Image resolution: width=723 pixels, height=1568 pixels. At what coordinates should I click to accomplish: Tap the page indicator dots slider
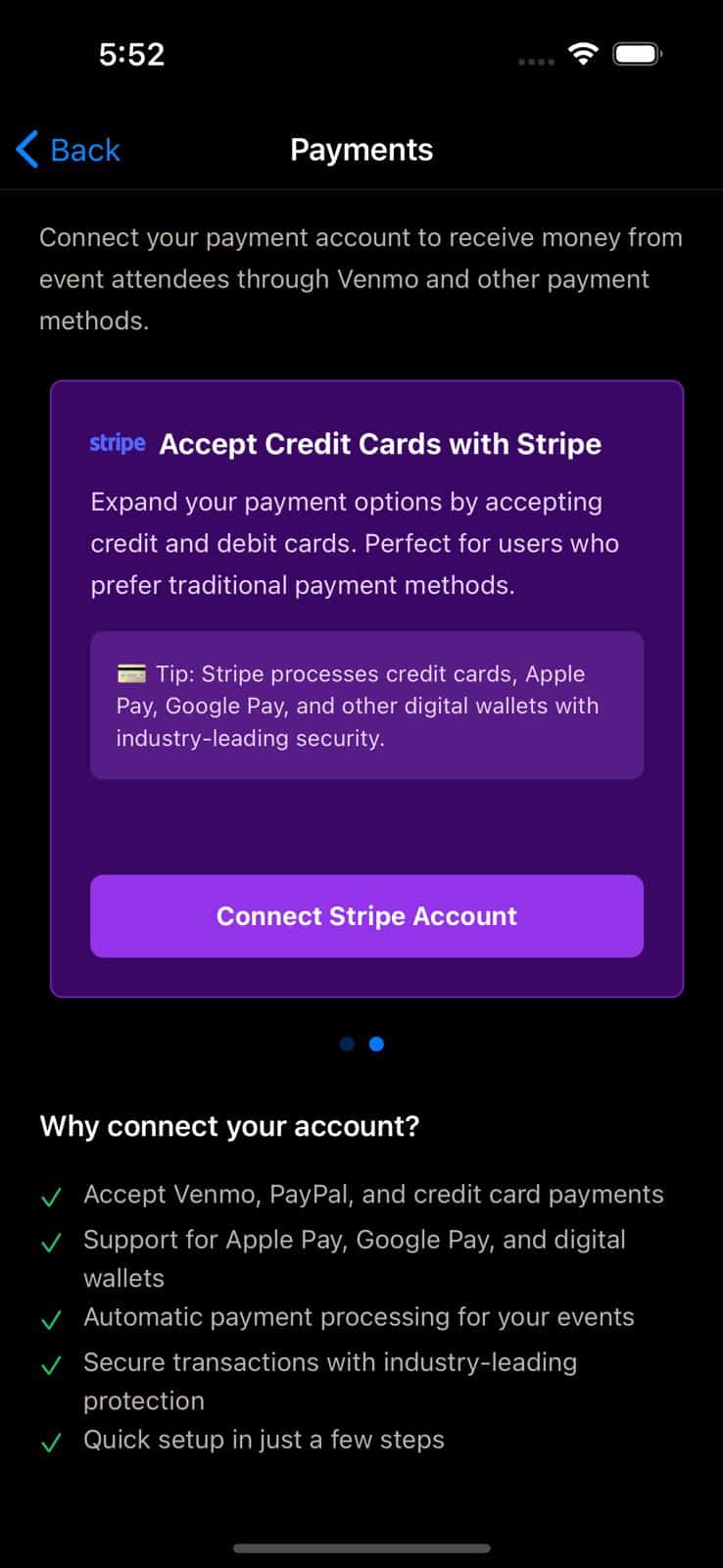point(361,1044)
